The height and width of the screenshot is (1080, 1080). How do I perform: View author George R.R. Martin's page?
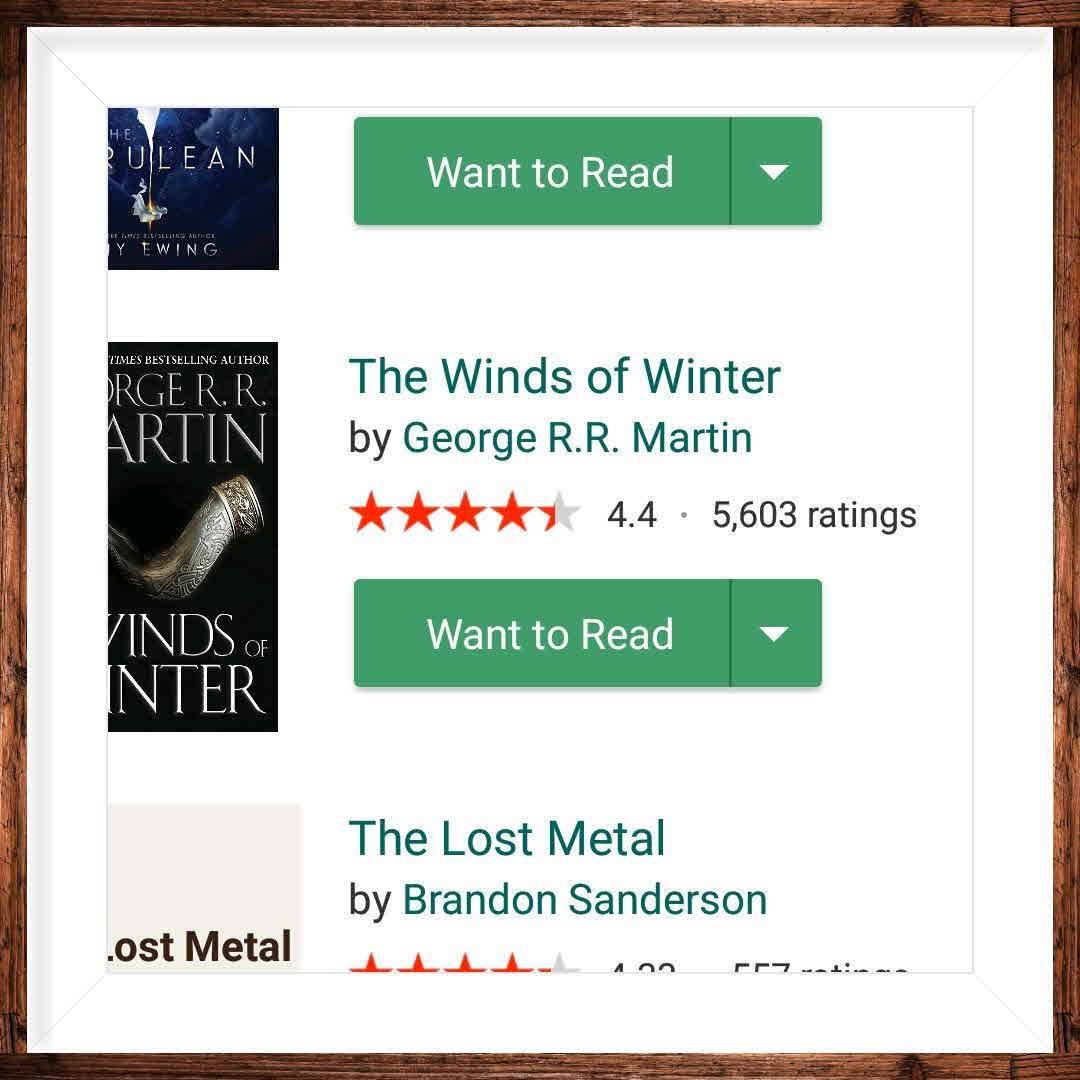click(577, 438)
